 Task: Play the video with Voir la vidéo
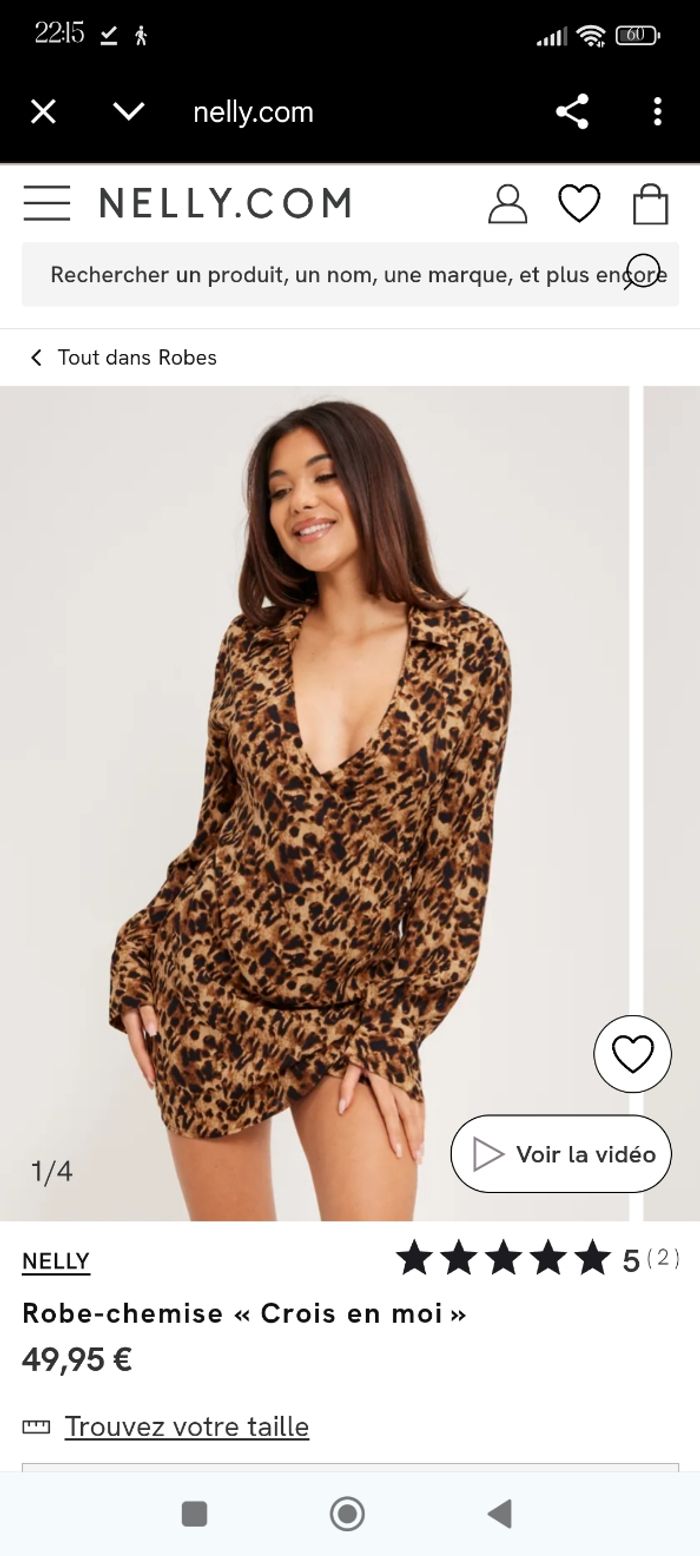tap(561, 1154)
